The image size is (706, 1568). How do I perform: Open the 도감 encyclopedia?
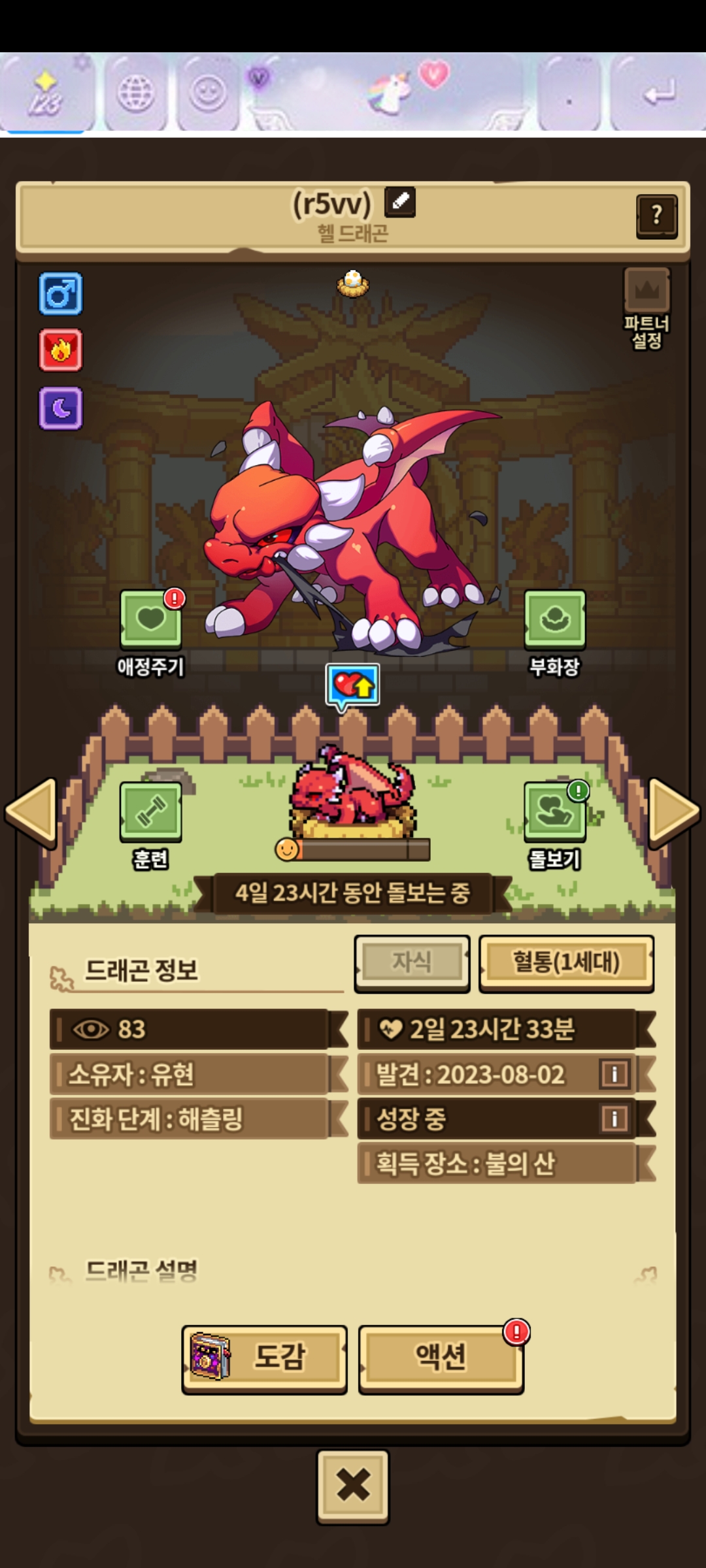coord(264,1358)
